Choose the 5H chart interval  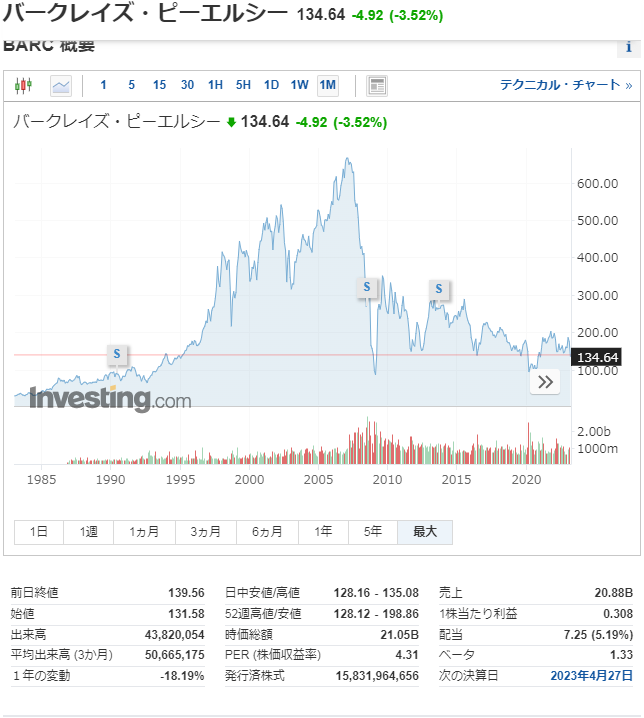click(243, 85)
